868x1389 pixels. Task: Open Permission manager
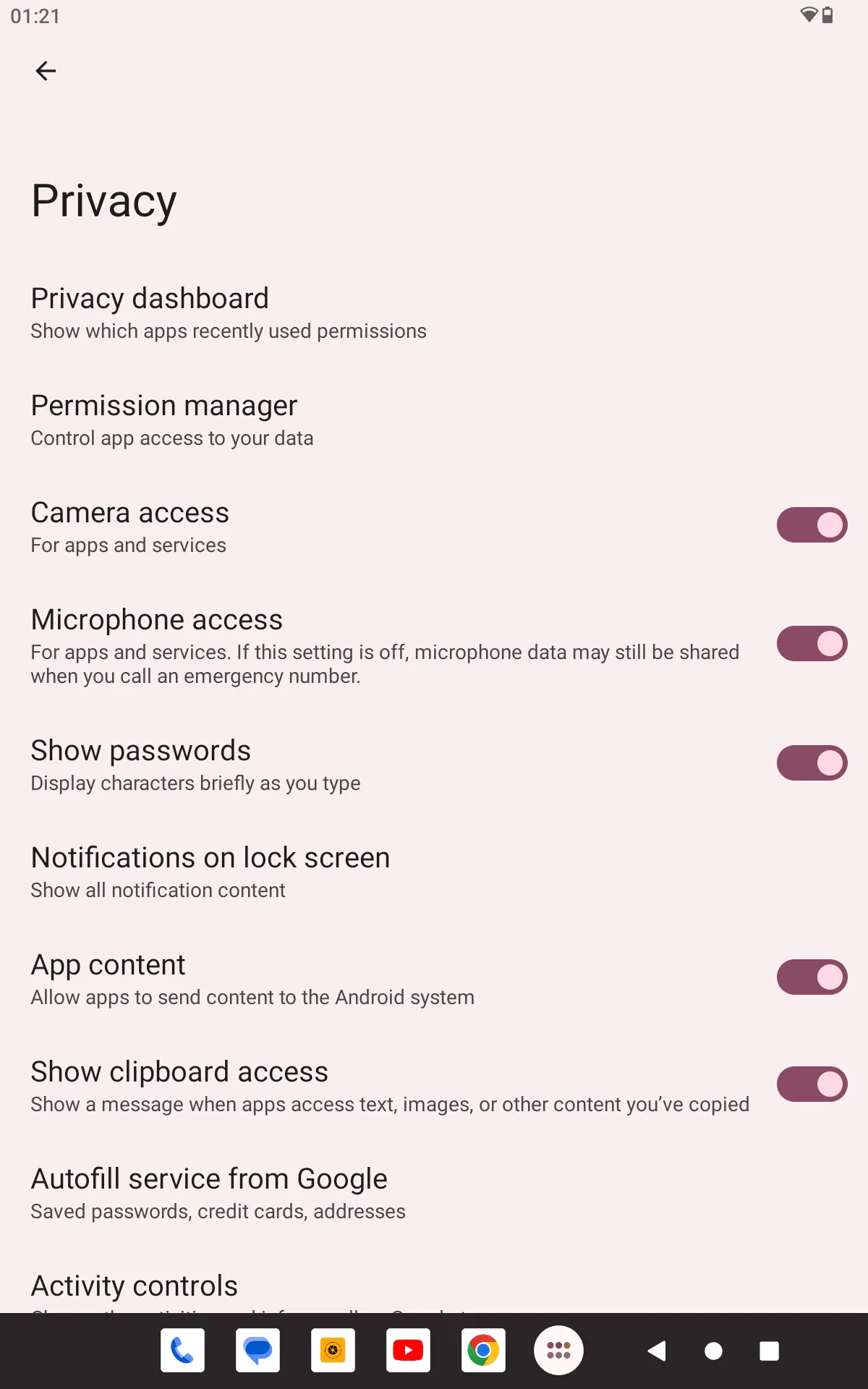pos(434,420)
